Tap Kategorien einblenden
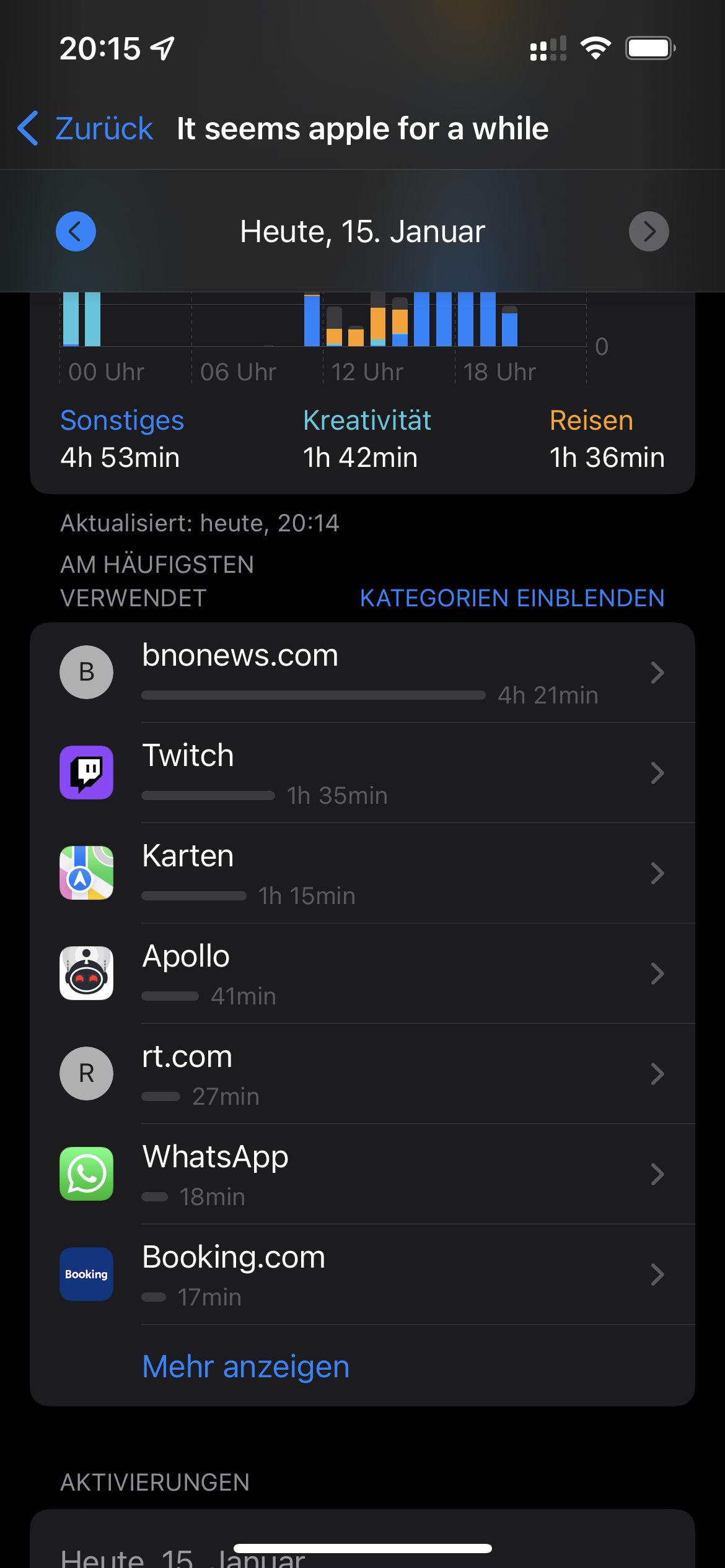The height and width of the screenshot is (1568, 725). click(x=512, y=598)
